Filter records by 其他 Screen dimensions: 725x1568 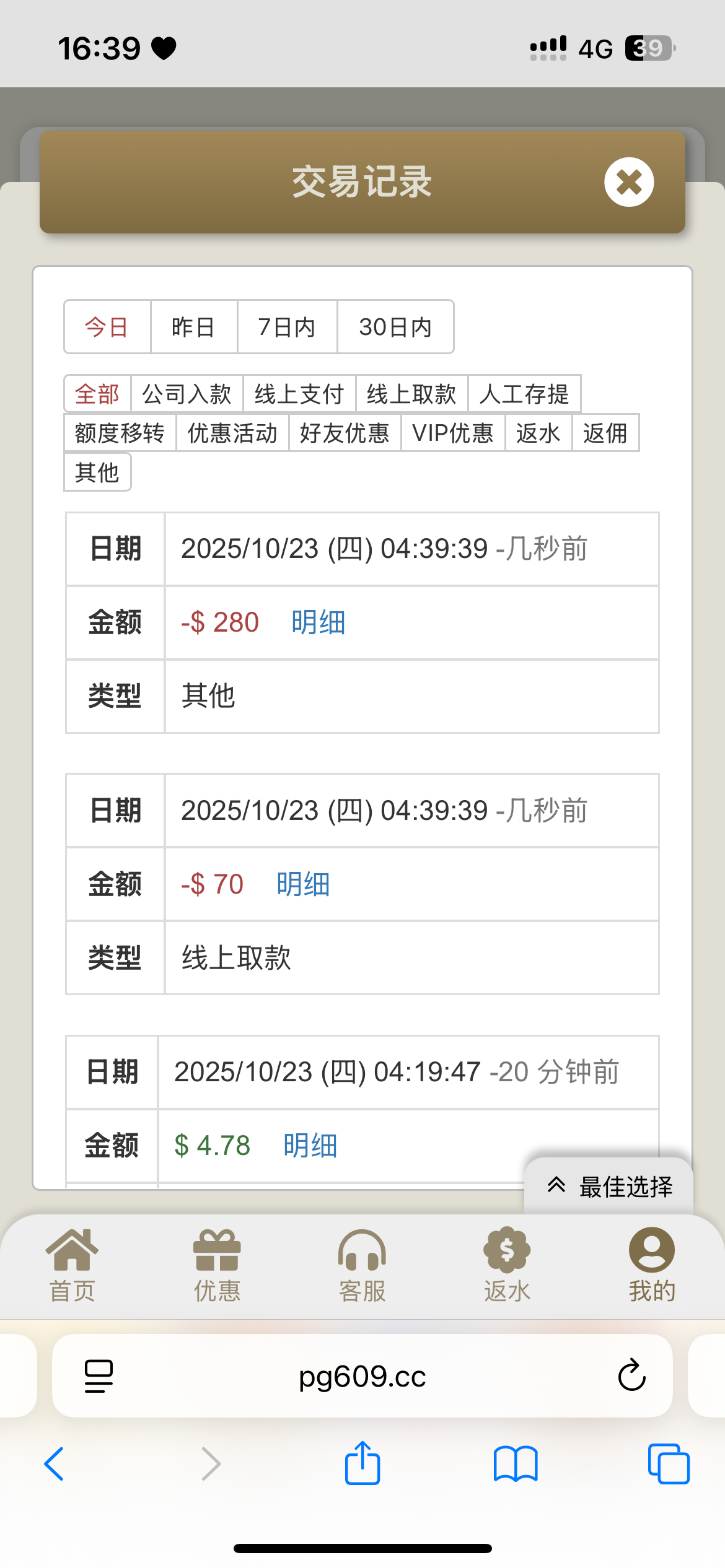tap(97, 472)
